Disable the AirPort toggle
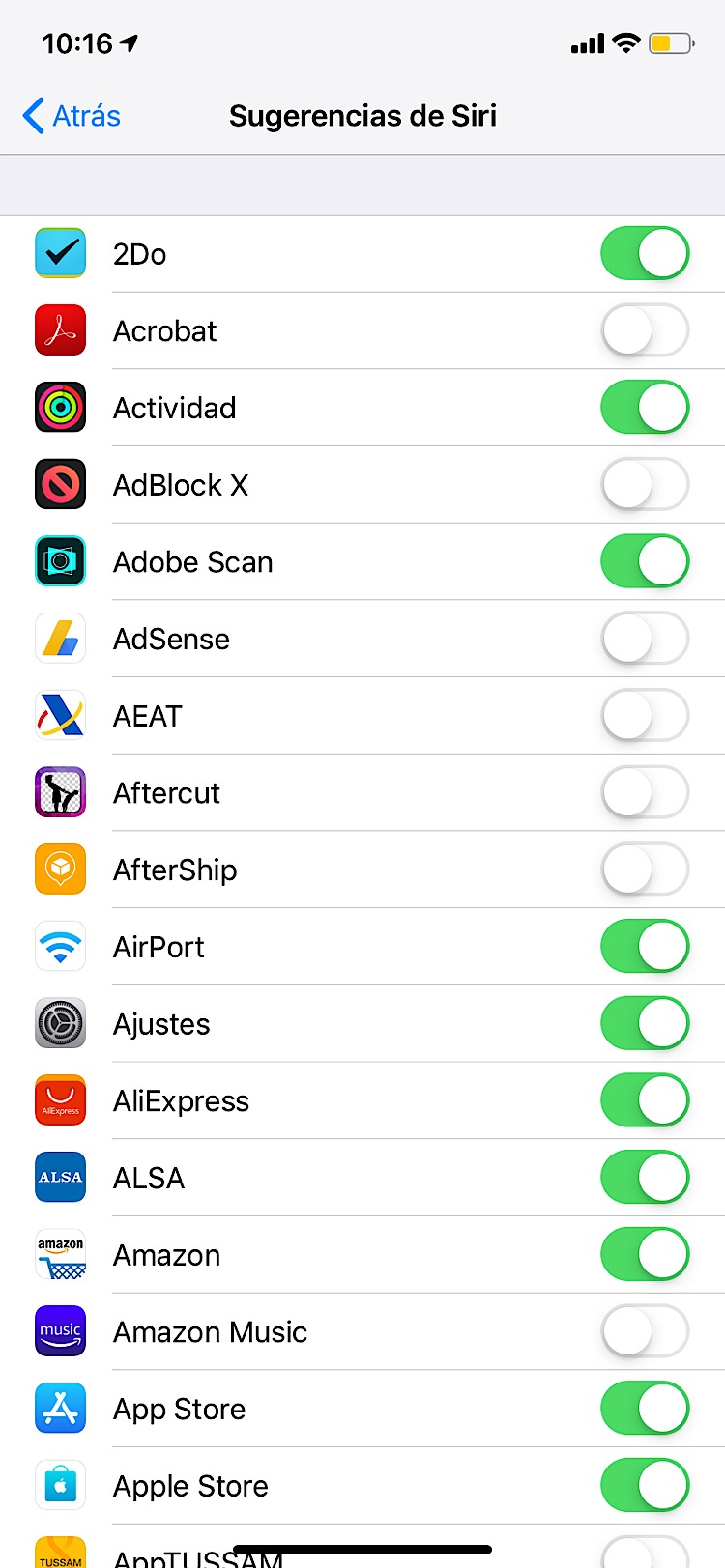This screenshot has height=1568, width=725. pyautogui.click(x=645, y=946)
